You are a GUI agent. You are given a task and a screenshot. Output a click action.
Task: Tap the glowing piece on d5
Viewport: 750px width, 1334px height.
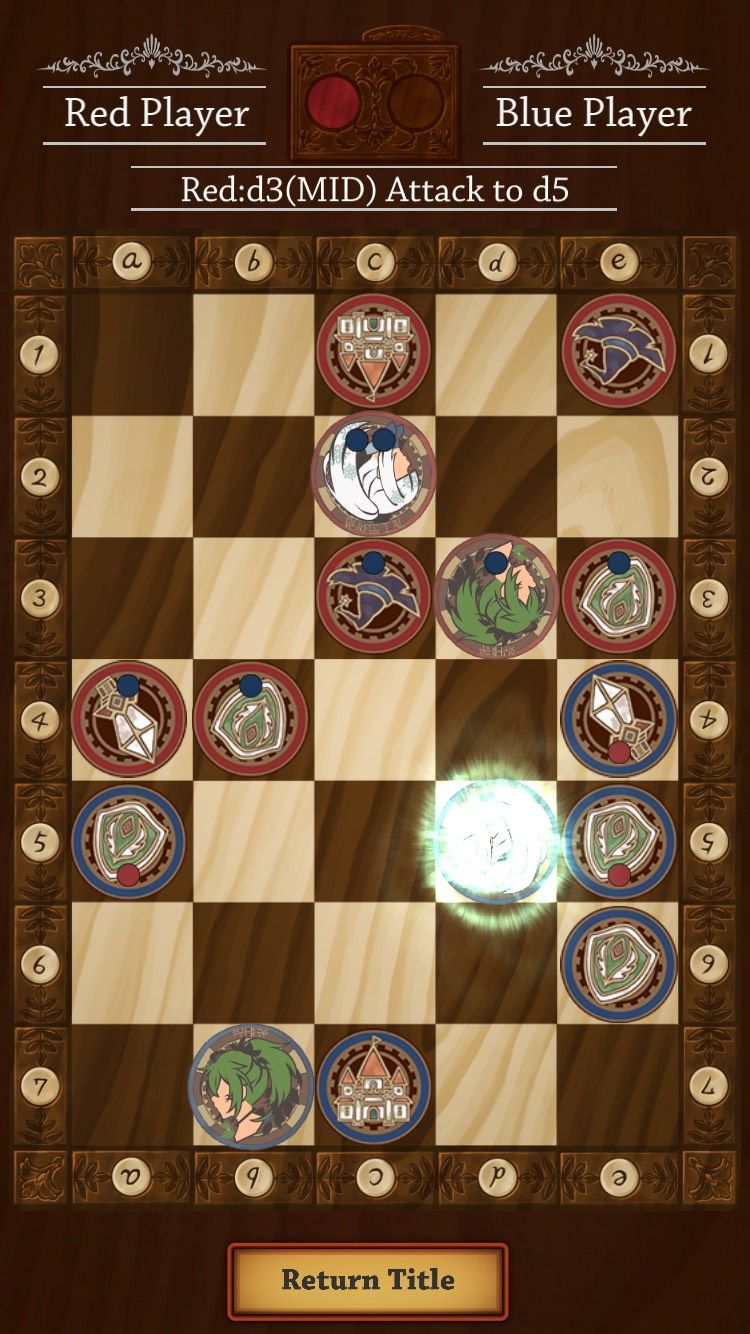pyautogui.click(x=496, y=841)
